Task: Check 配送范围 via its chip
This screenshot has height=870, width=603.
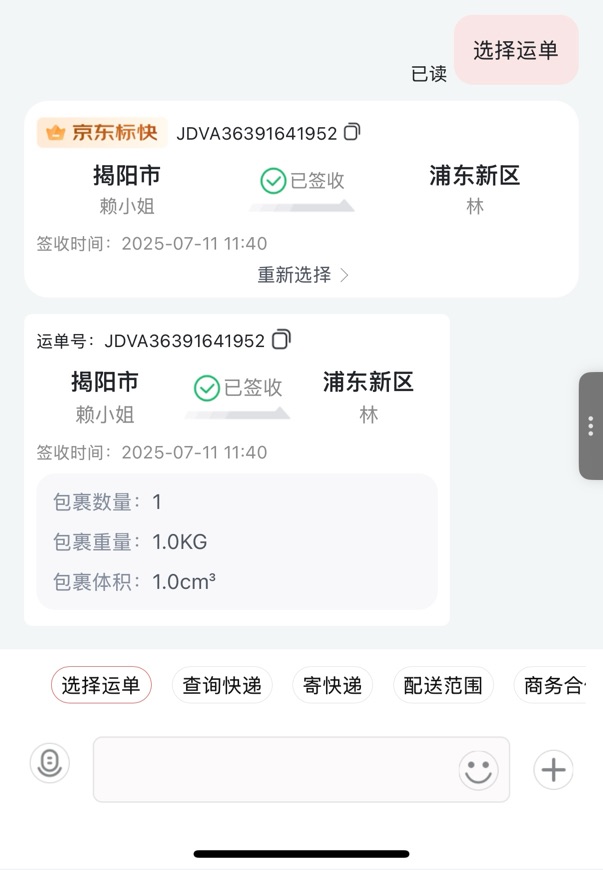Action: click(x=443, y=685)
